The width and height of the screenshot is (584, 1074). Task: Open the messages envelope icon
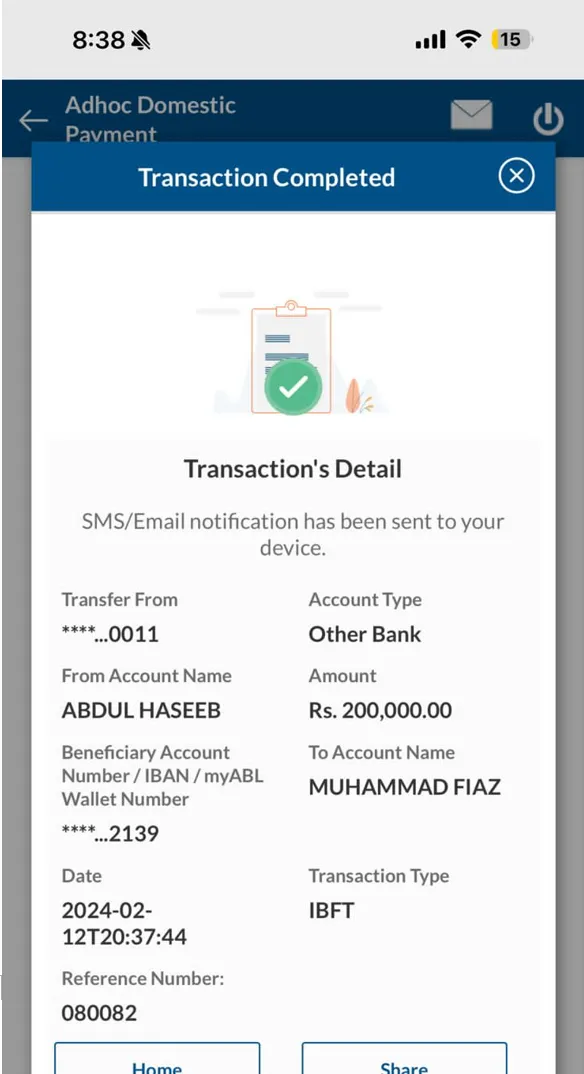(471, 114)
